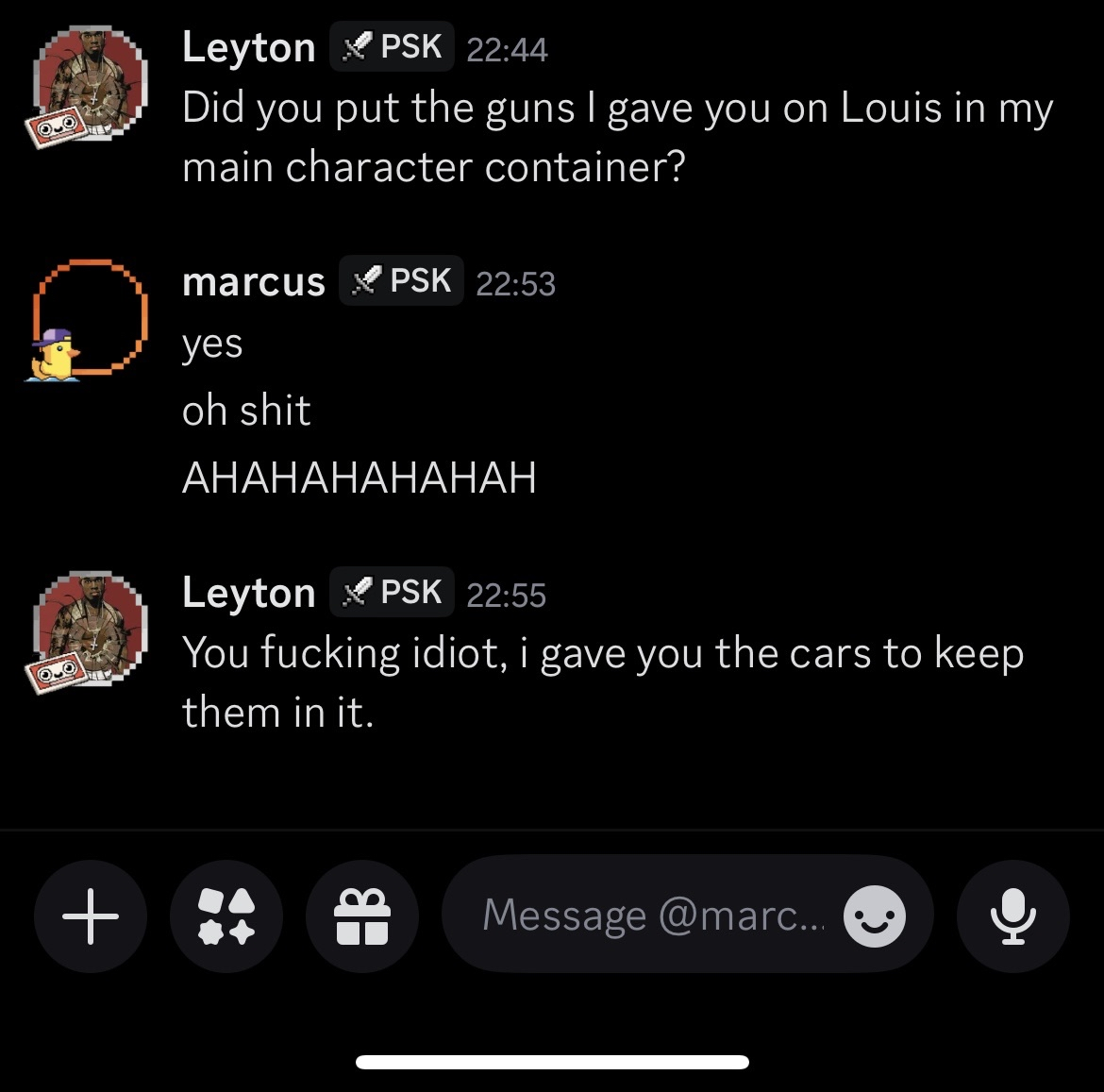Image resolution: width=1104 pixels, height=1092 pixels.
Task: Open the emoji picker
Action: pyautogui.click(x=875, y=916)
